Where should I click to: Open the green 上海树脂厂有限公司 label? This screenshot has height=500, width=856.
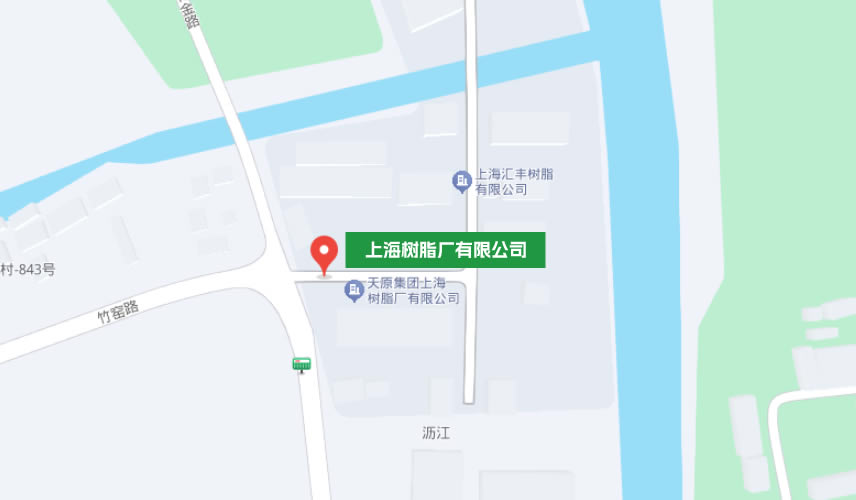pos(445,250)
